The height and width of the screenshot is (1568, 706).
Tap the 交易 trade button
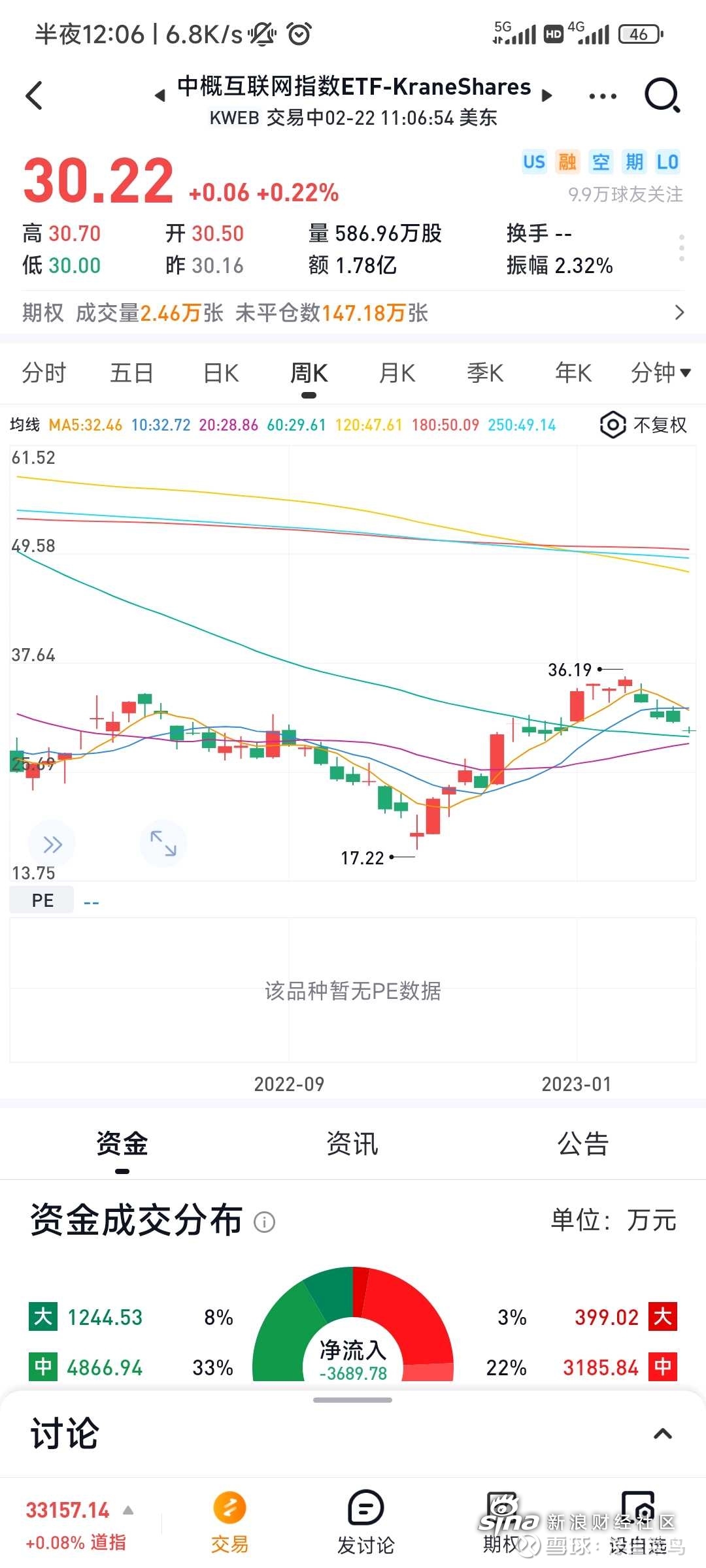(x=229, y=1523)
